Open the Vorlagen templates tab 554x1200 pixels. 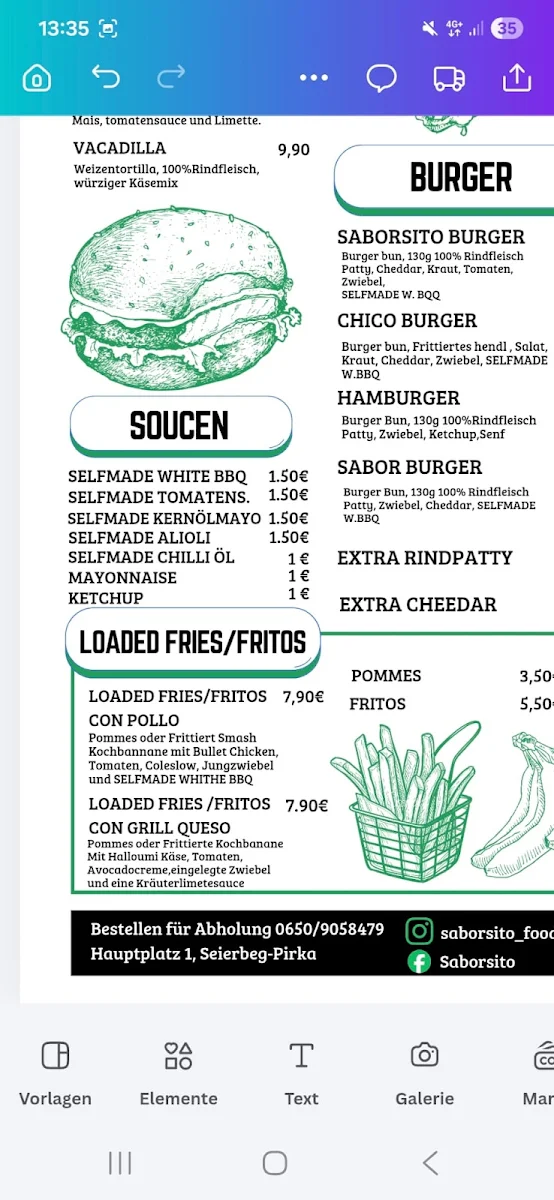point(55,1073)
